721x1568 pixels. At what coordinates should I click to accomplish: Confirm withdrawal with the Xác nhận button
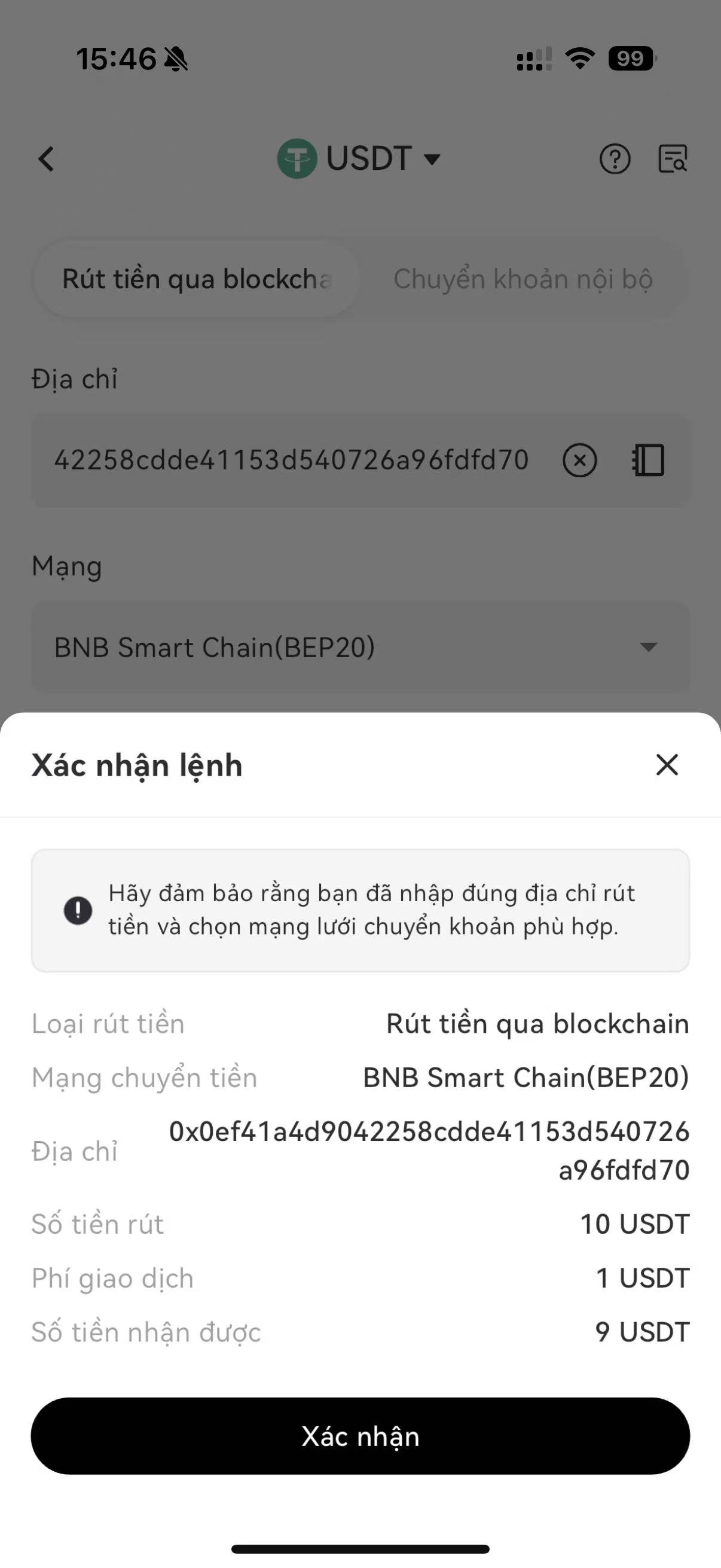(x=360, y=1436)
